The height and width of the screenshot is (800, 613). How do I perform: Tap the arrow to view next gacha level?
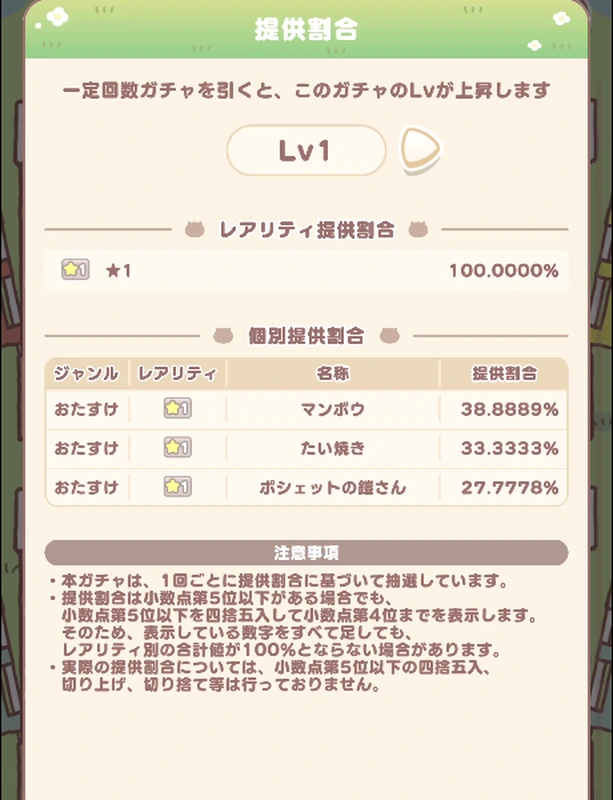coord(420,150)
